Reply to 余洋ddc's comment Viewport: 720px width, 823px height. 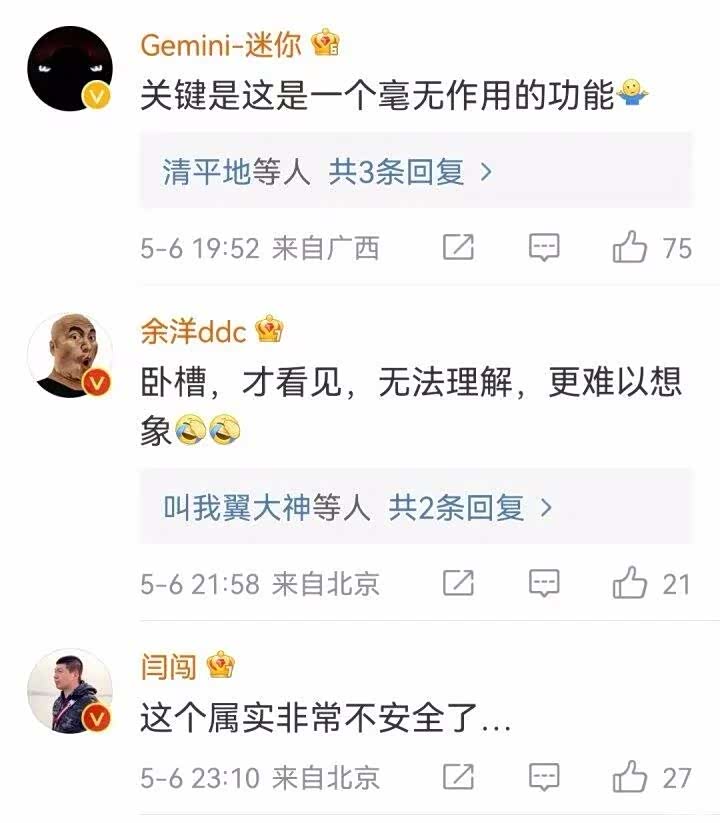coord(544,582)
